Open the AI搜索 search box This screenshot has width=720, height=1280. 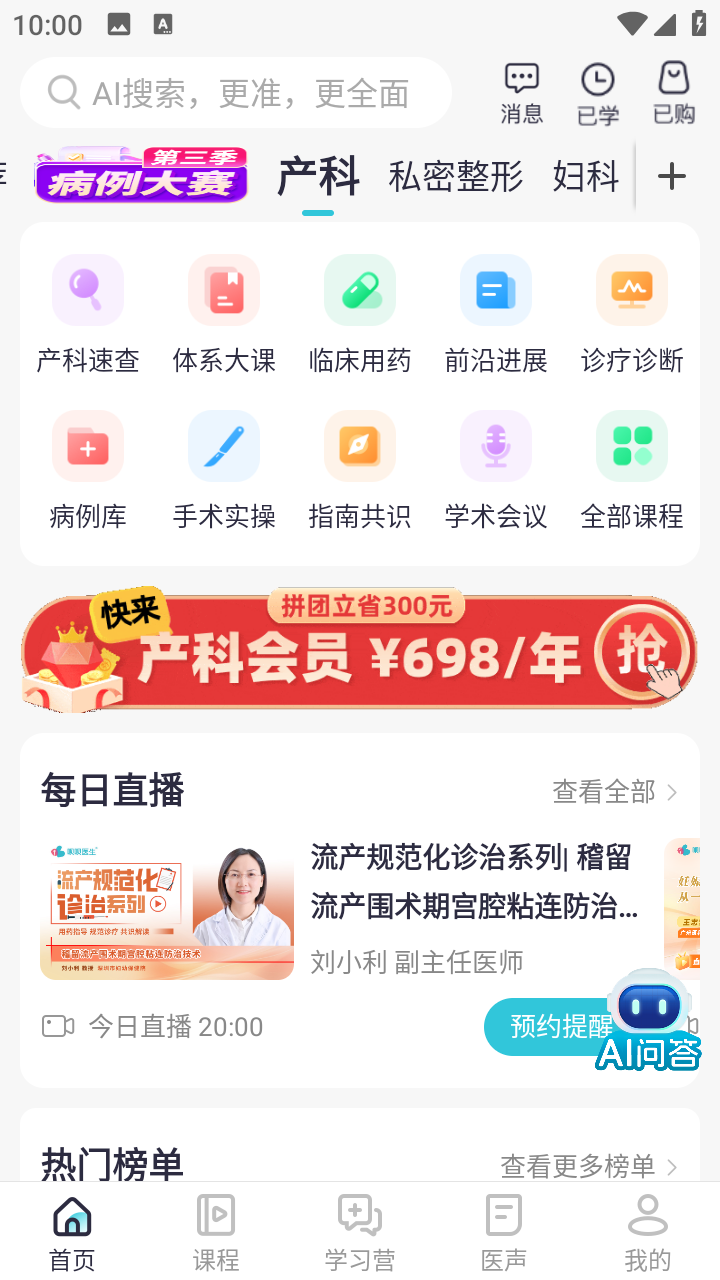click(x=236, y=93)
